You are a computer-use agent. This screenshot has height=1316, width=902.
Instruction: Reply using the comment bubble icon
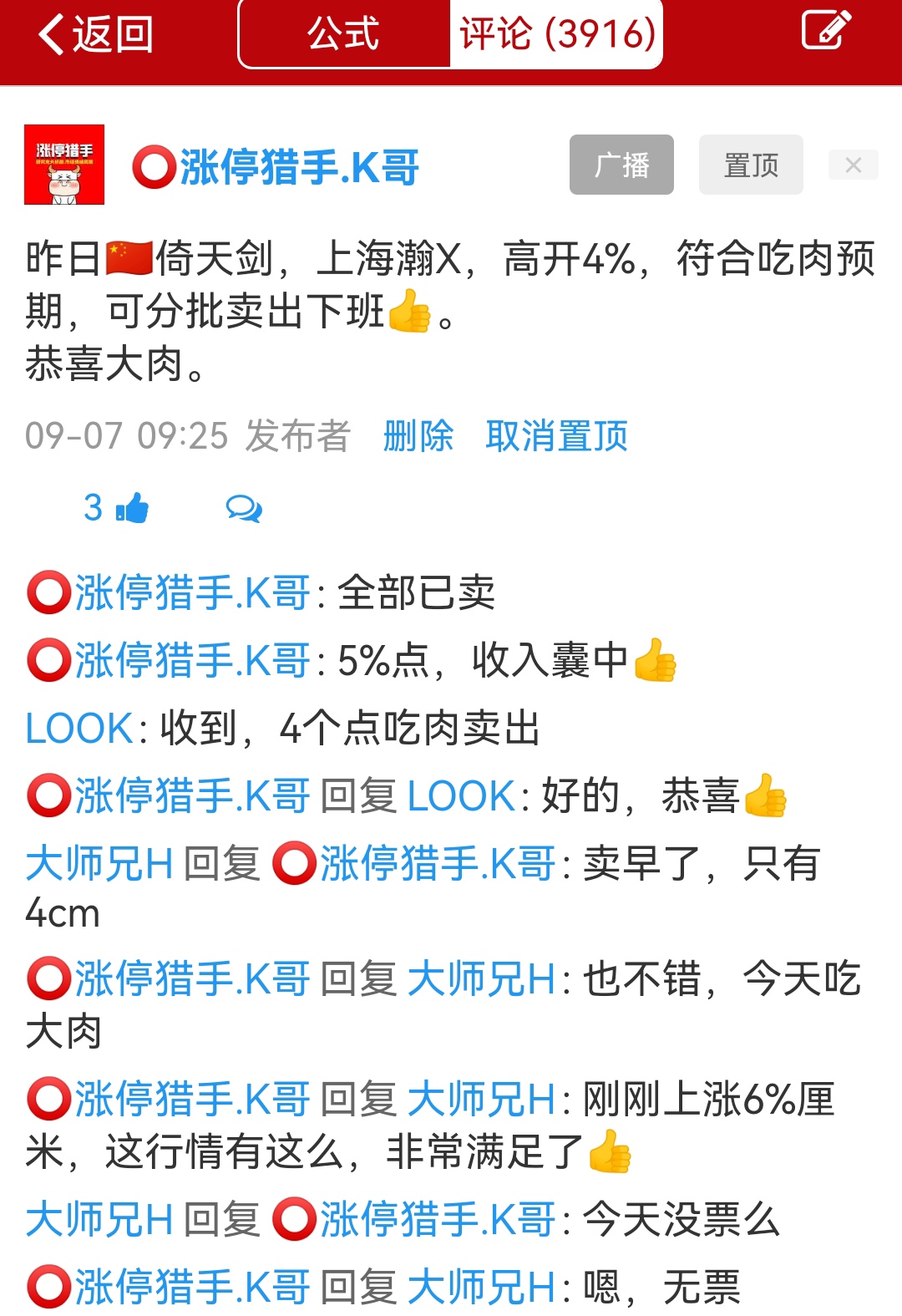[x=244, y=508]
